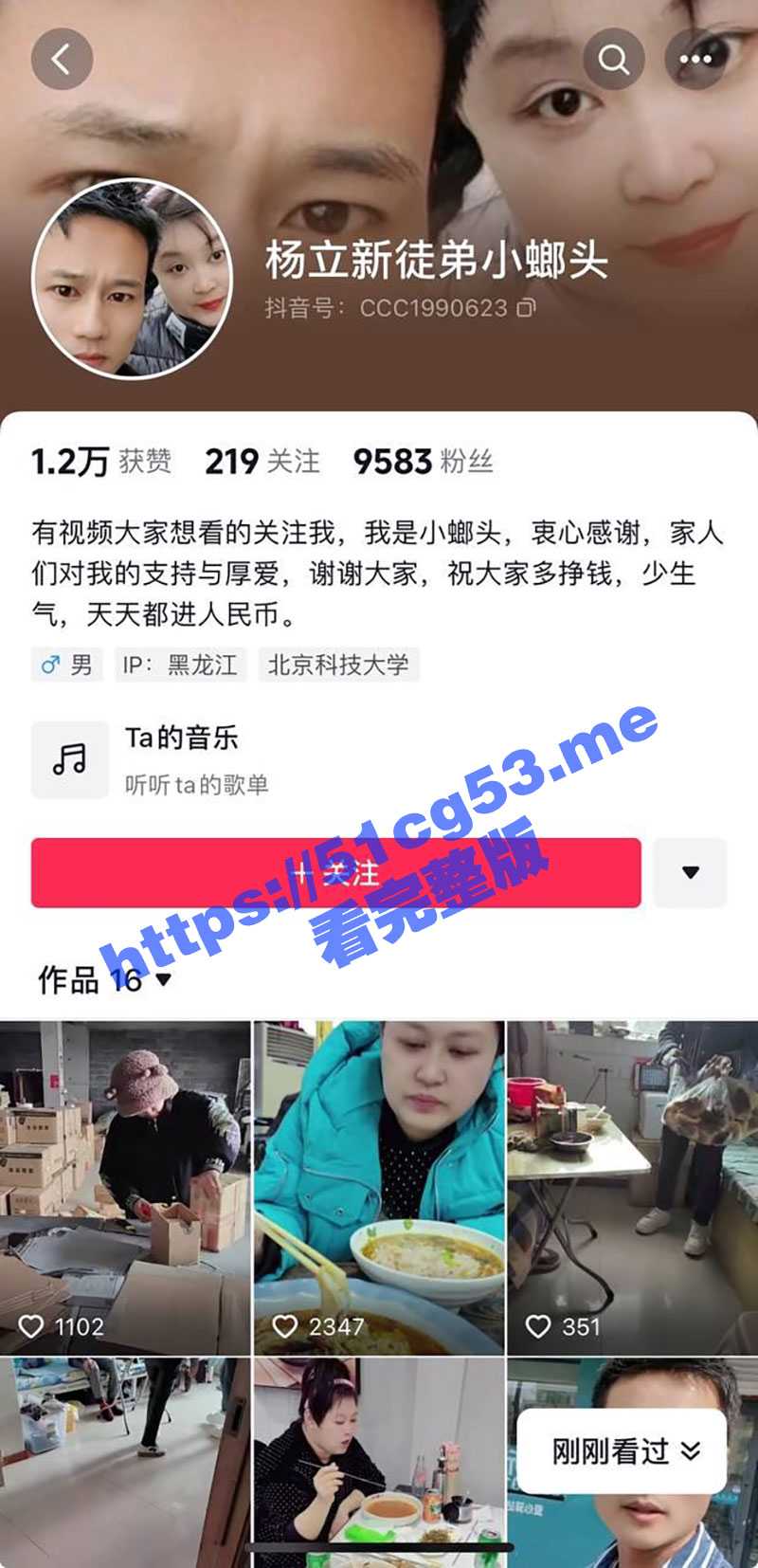Open the video with 351 likes
This screenshot has width=758, height=1568.
pos(633,1187)
